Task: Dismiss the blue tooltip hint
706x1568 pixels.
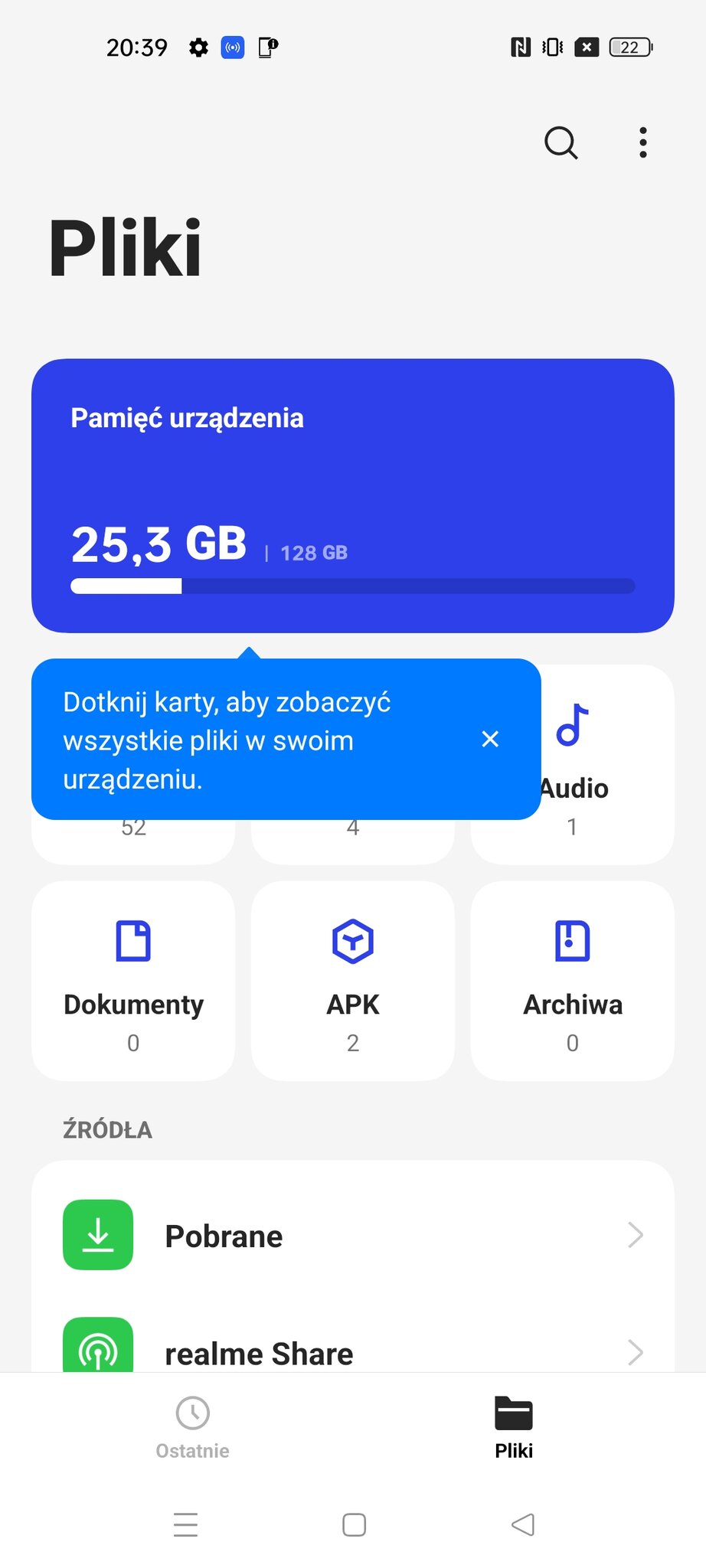Action: coord(490,739)
